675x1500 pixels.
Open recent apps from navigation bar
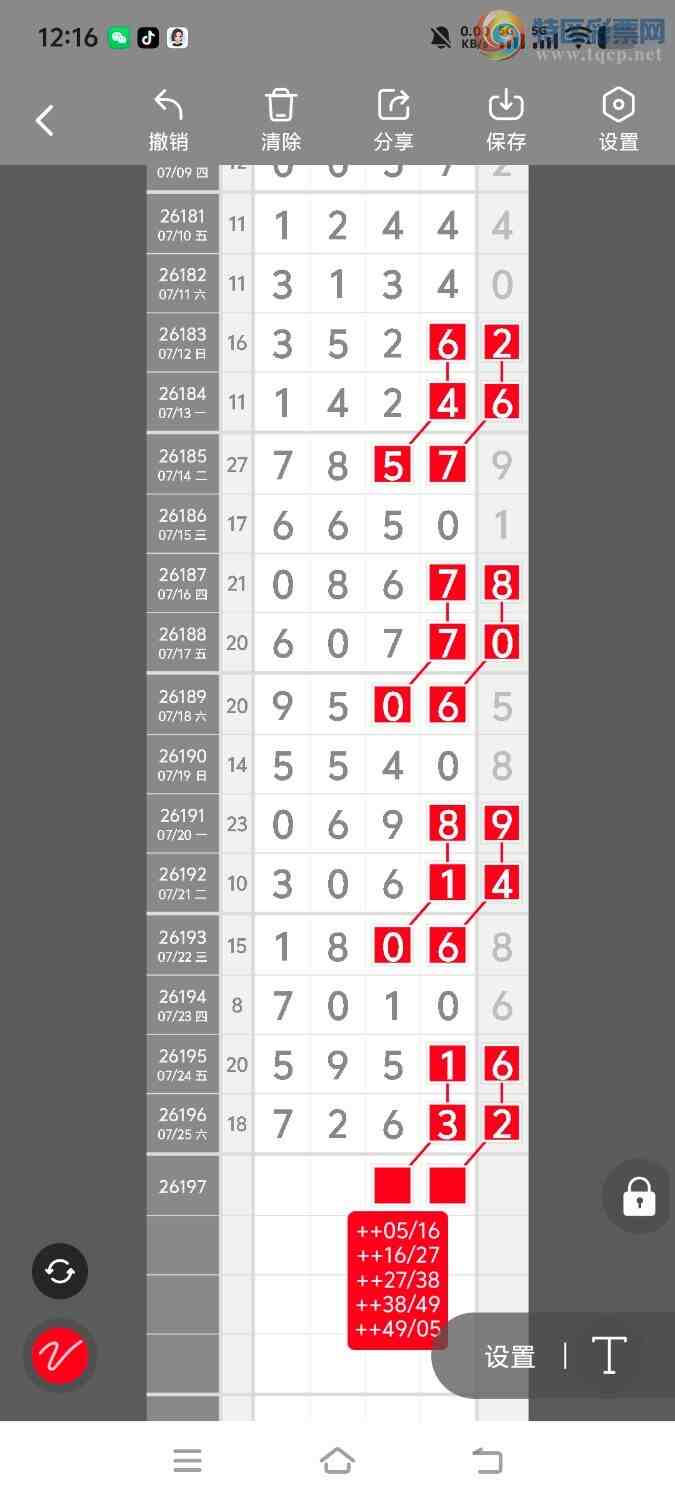(187, 1461)
